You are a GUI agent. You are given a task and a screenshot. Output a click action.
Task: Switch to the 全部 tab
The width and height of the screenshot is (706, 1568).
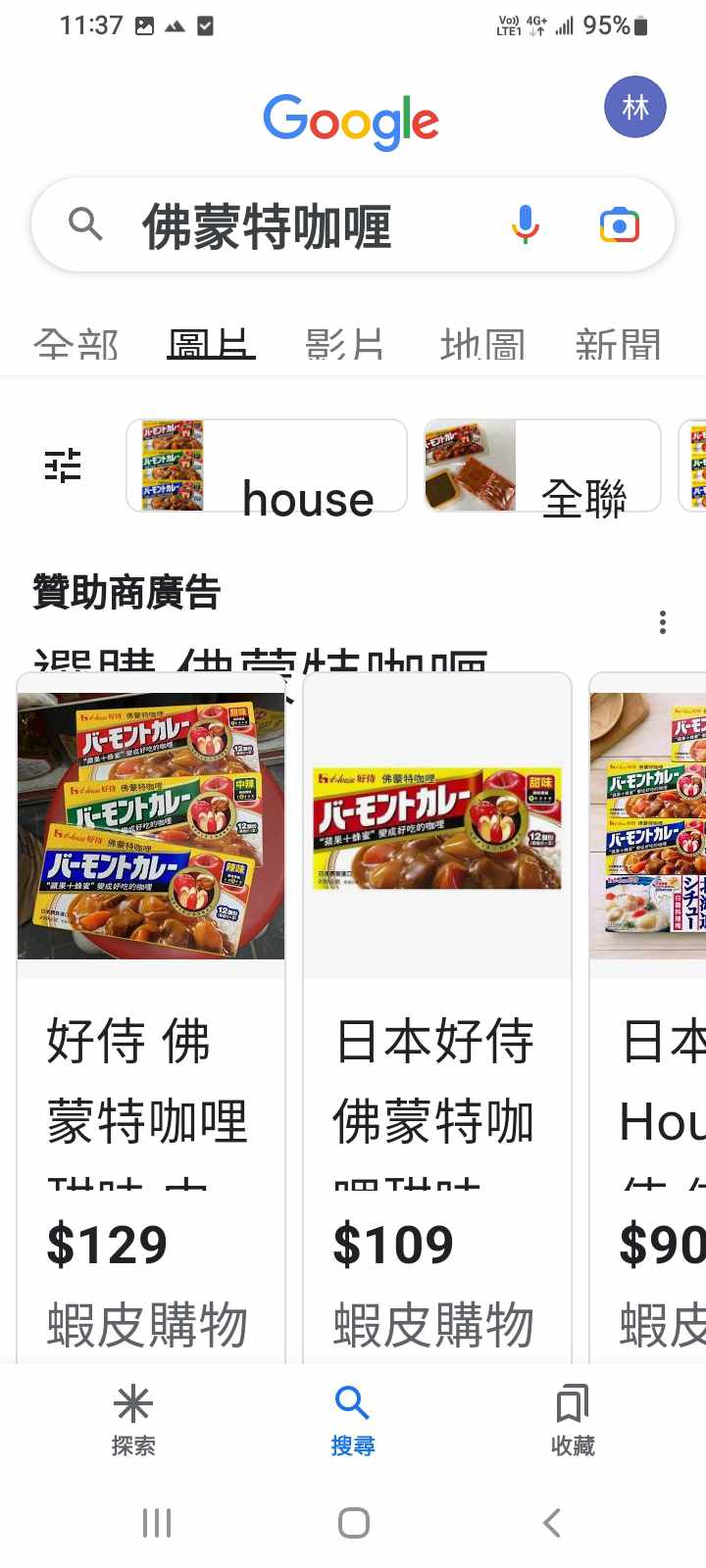click(76, 345)
